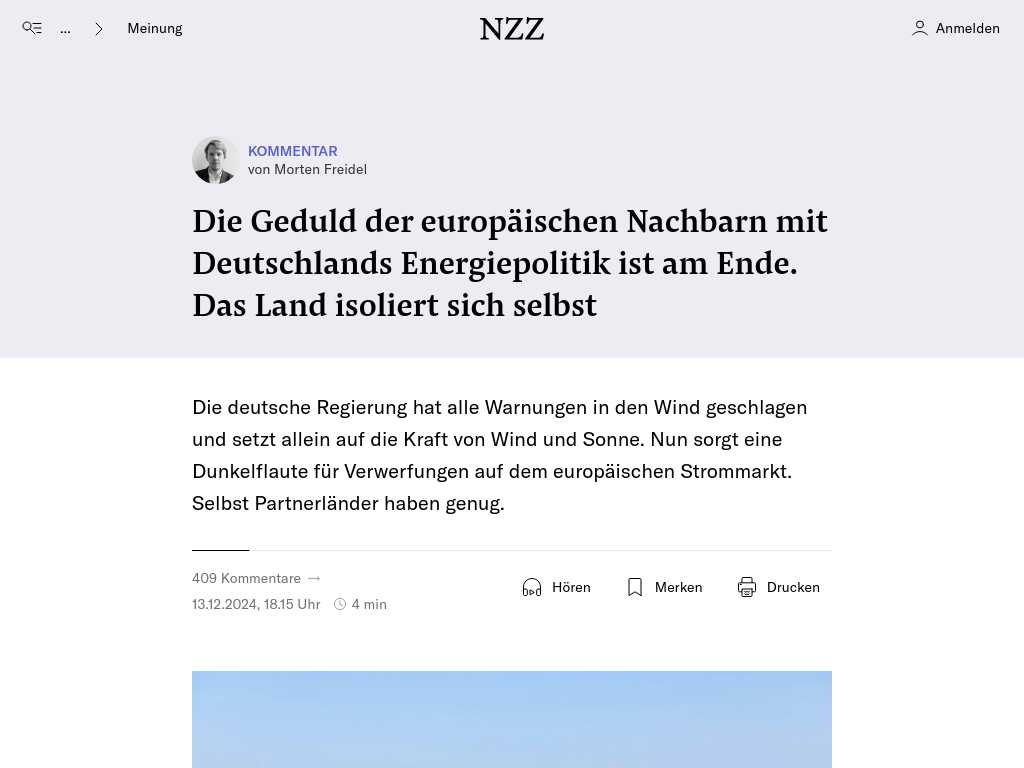Expand the breadcrumb ellipsis
Image resolution: width=1024 pixels, height=768 pixels.
click(65, 29)
